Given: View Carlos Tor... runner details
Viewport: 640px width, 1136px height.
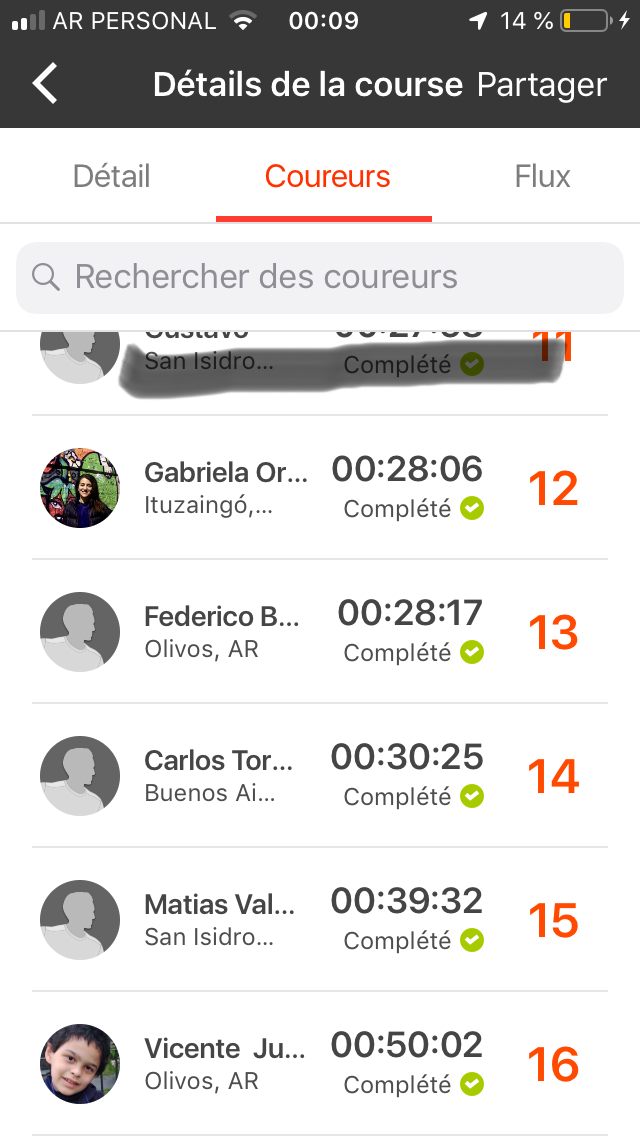Looking at the screenshot, I should pyautogui.click(x=320, y=775).
